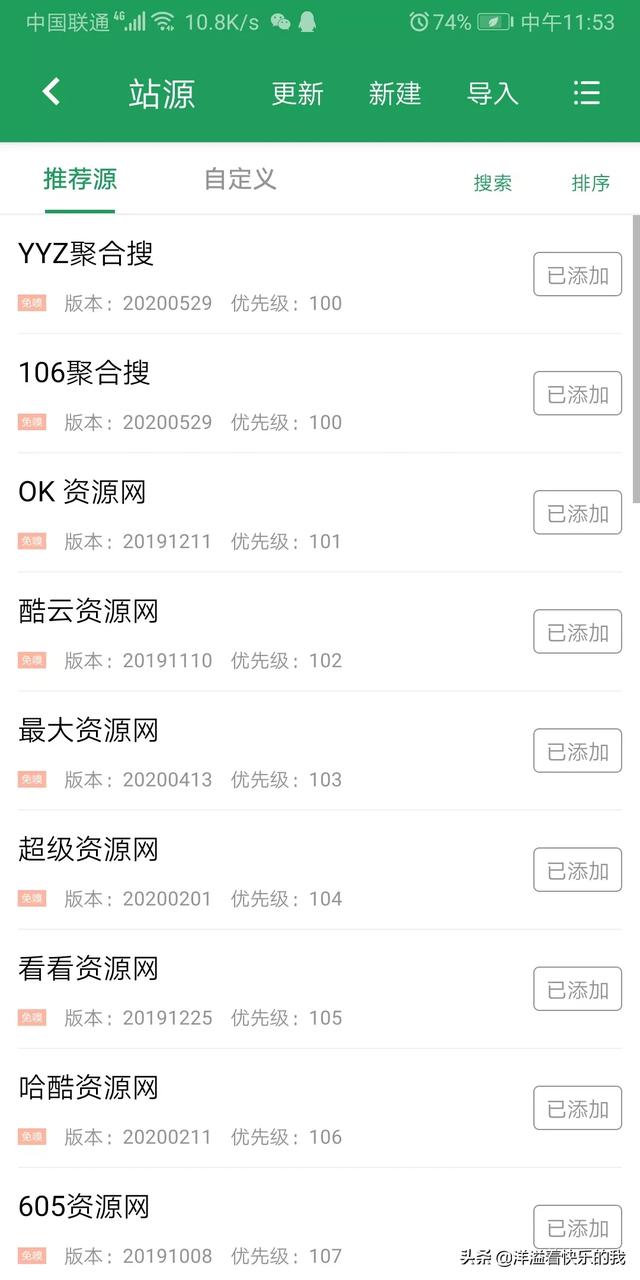Tap 已添加 button for OK 资源网
The width and height of the screenshot is (640, 1280).
point(577,513)
